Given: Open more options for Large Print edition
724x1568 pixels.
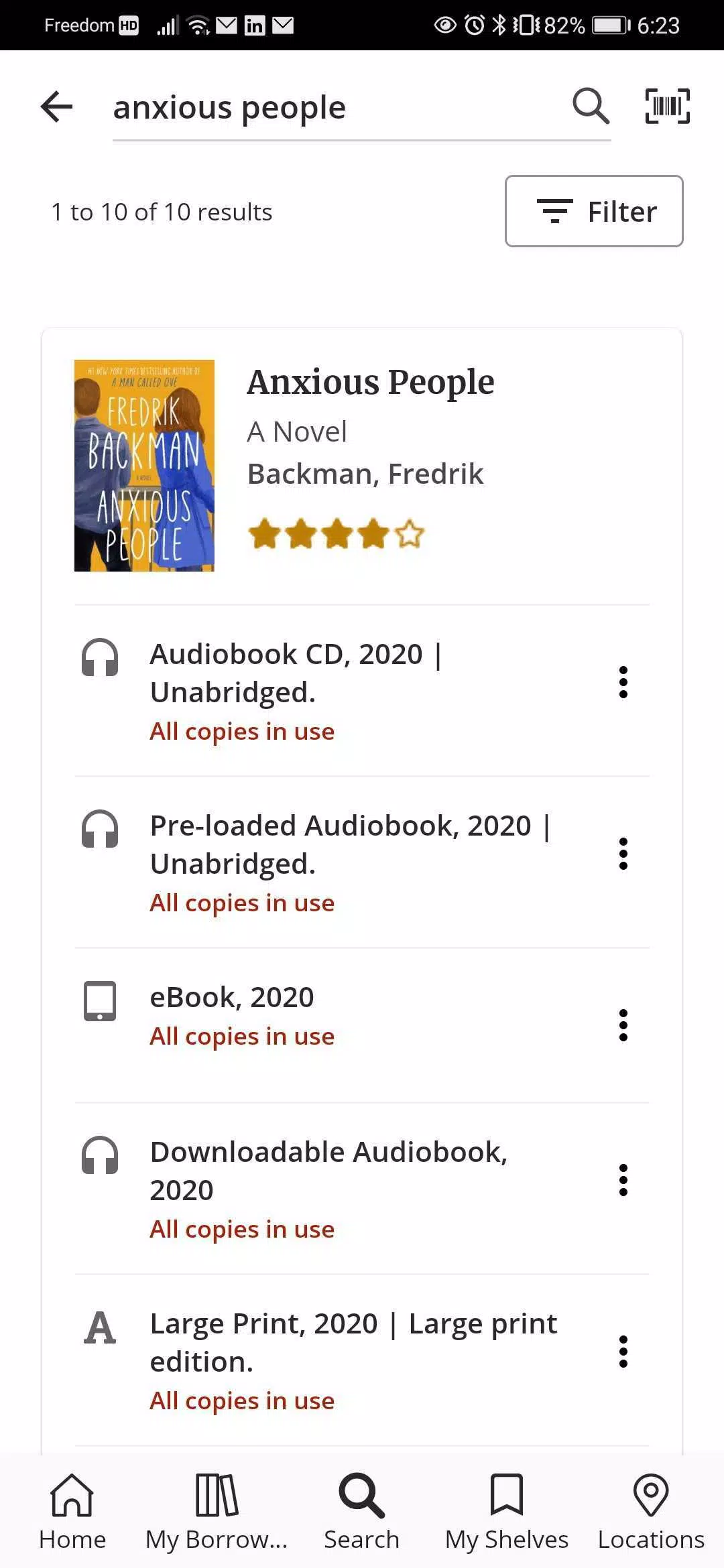Looking at the screenshot, I should (623, 1352).
